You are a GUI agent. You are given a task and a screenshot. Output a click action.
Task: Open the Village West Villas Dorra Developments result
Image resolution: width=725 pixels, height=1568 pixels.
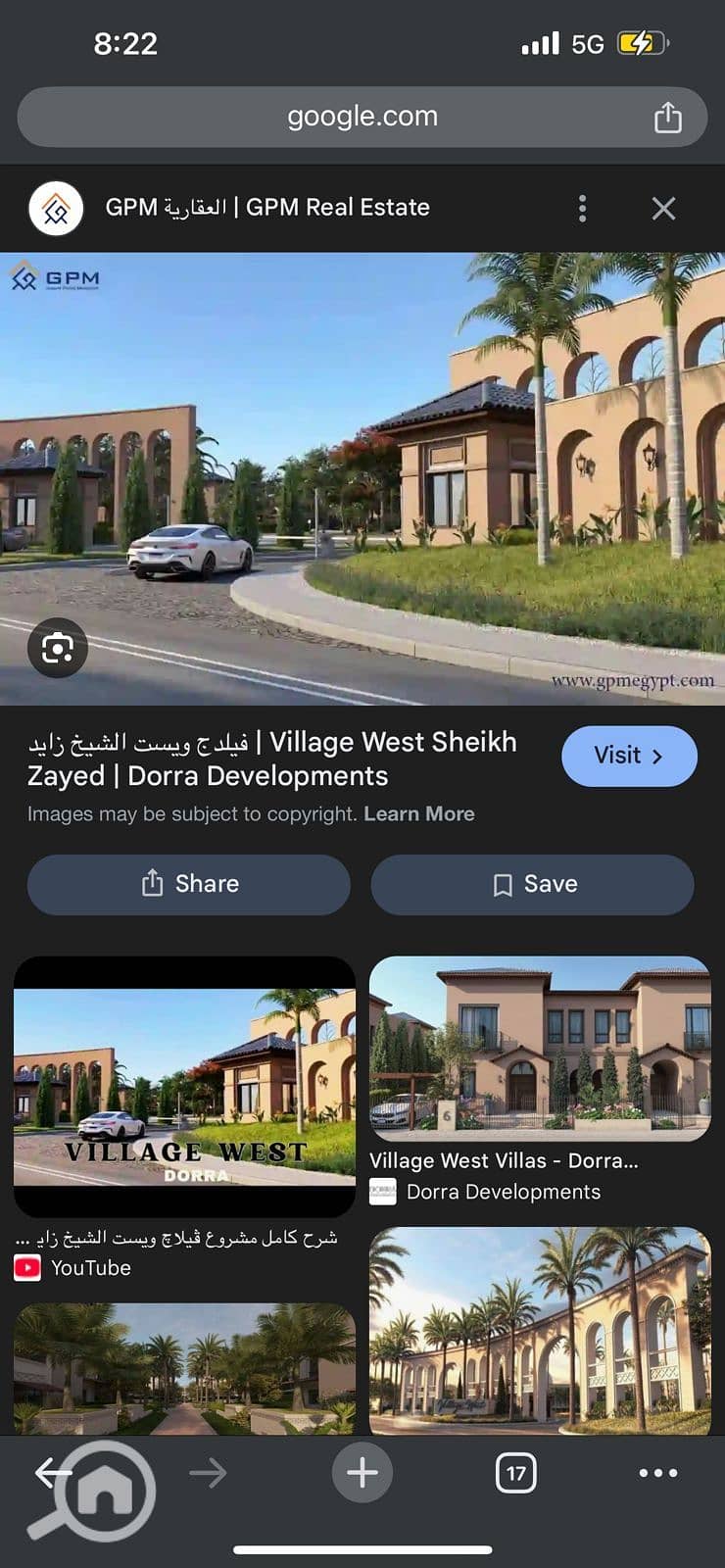(539, 1049)
